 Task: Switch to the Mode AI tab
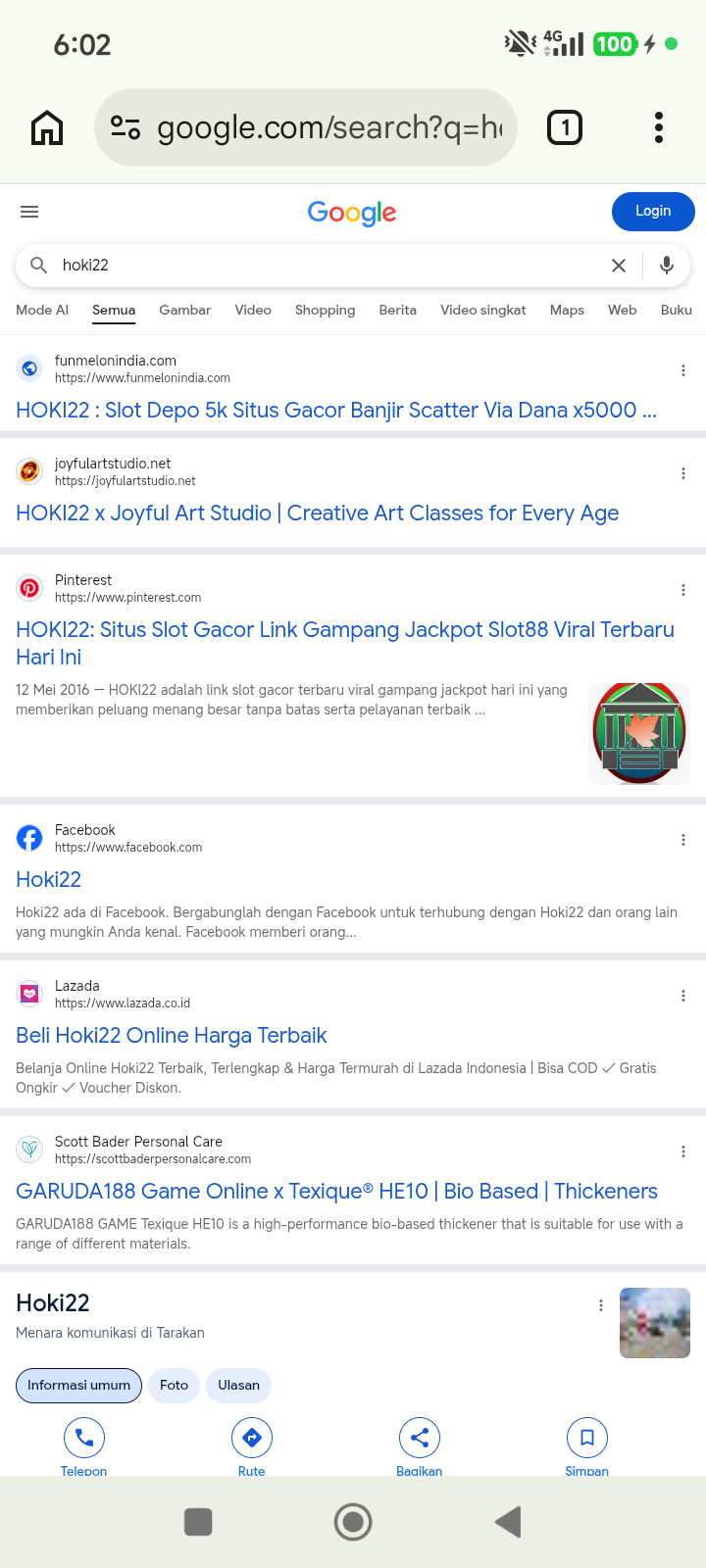(42, 310)
